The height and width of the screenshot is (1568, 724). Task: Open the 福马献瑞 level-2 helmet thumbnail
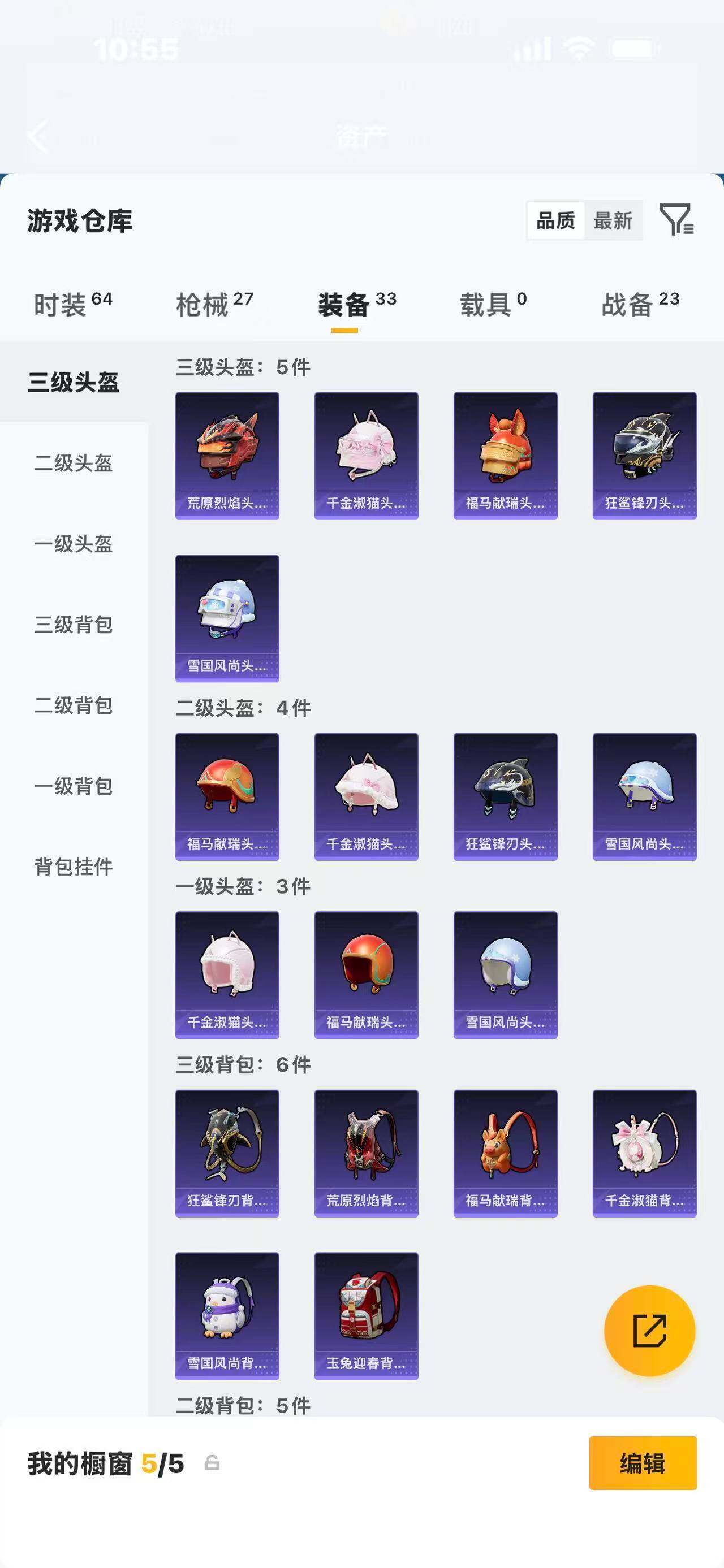(226, 798)
